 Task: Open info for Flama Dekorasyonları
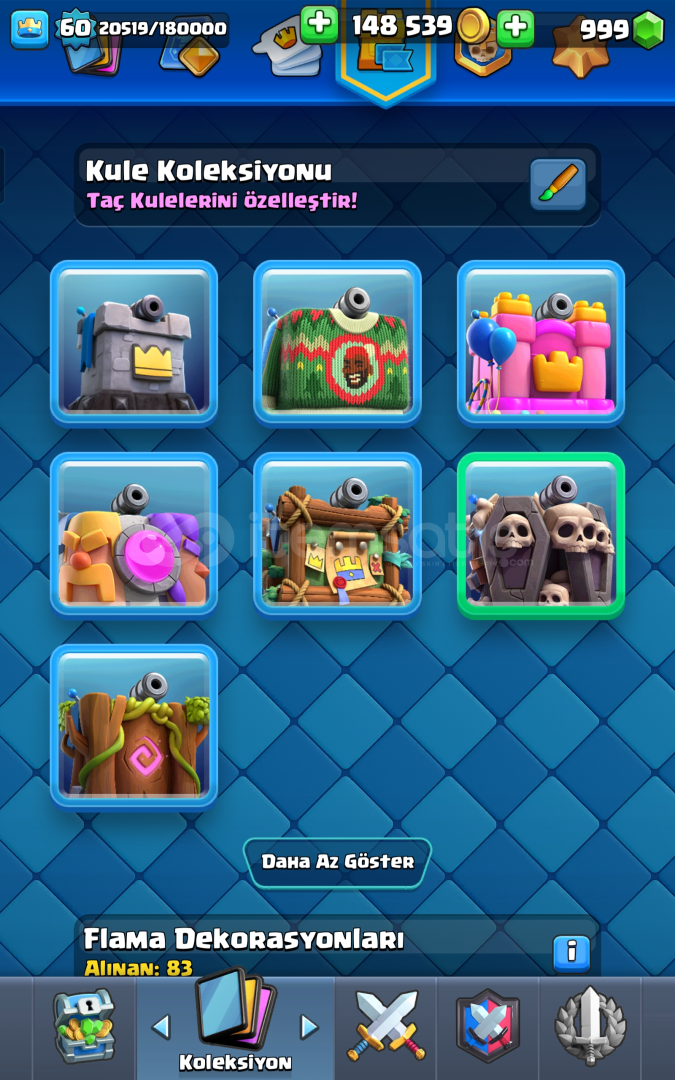click(571, 953)
